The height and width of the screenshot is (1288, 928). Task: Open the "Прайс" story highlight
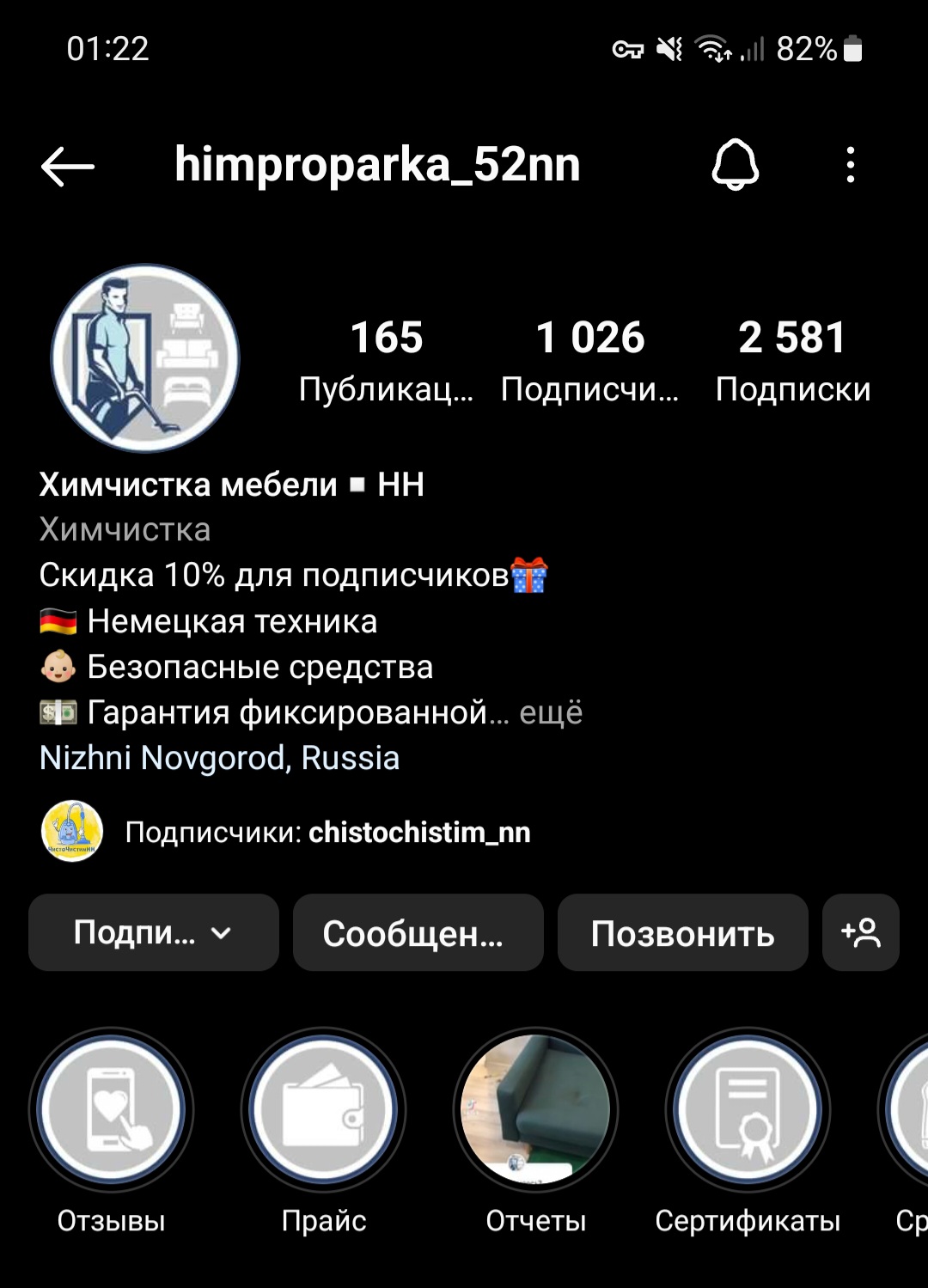324,1109
